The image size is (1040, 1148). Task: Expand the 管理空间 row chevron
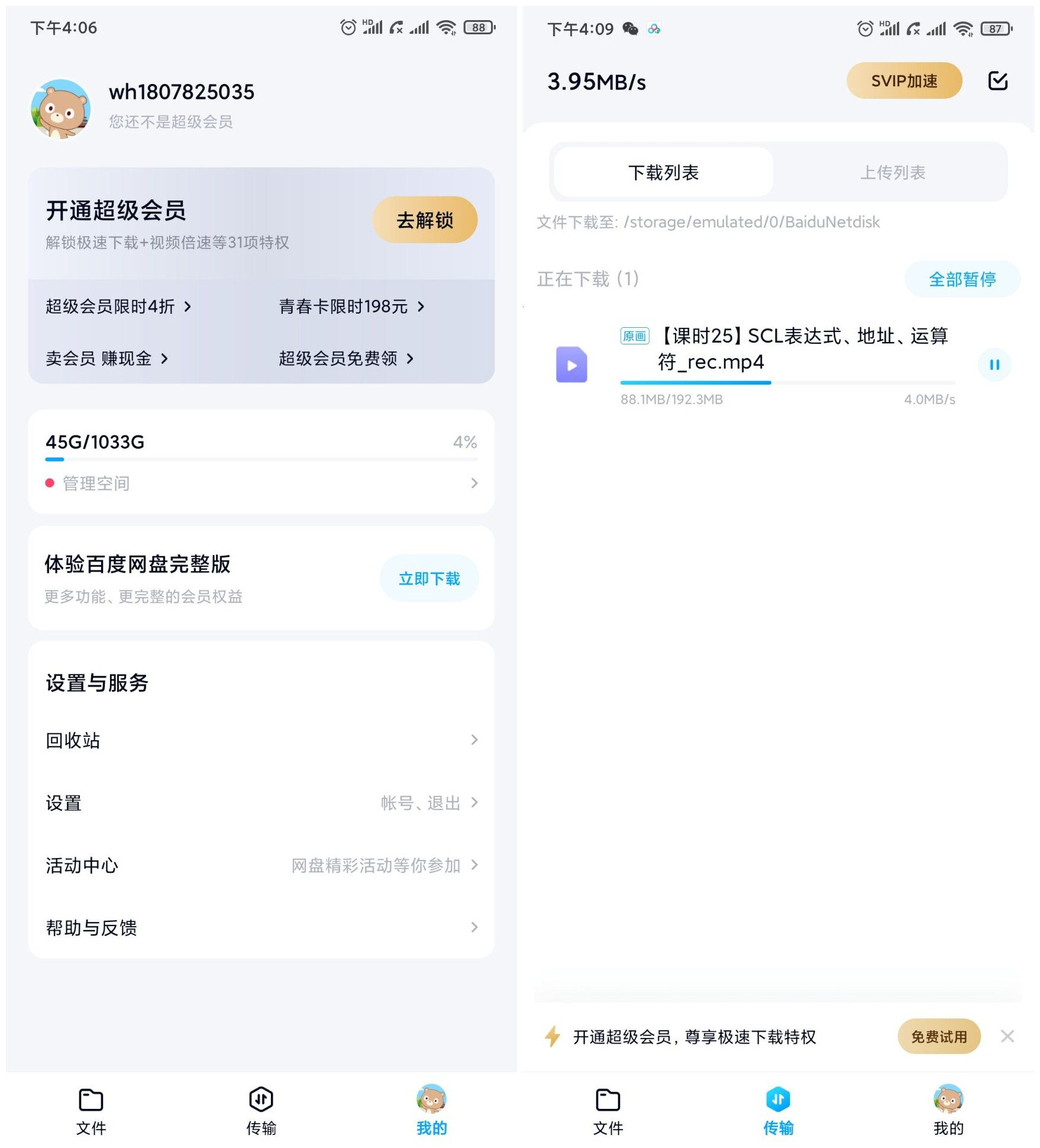(x=474, y=483)
